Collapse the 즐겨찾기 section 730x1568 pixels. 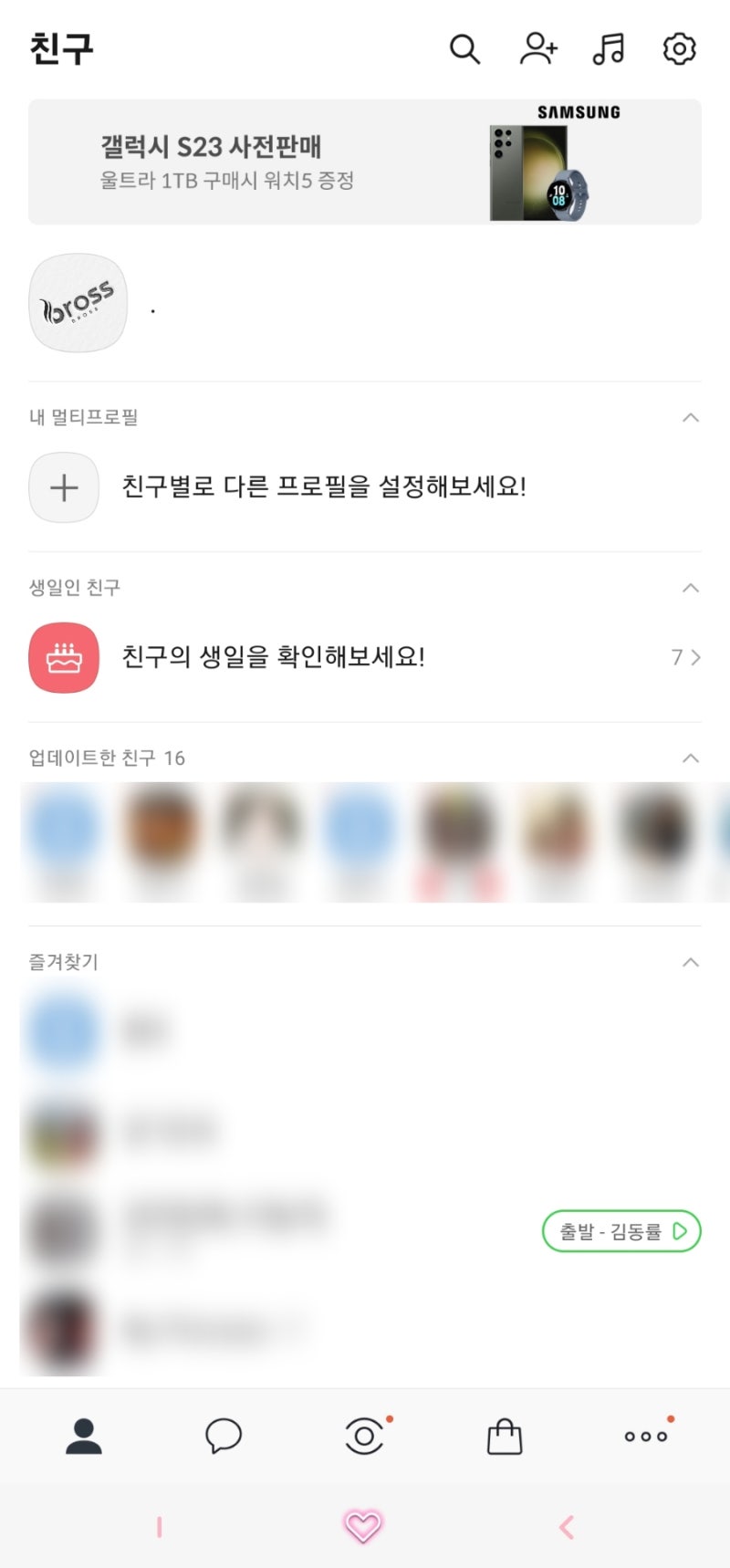691,961
